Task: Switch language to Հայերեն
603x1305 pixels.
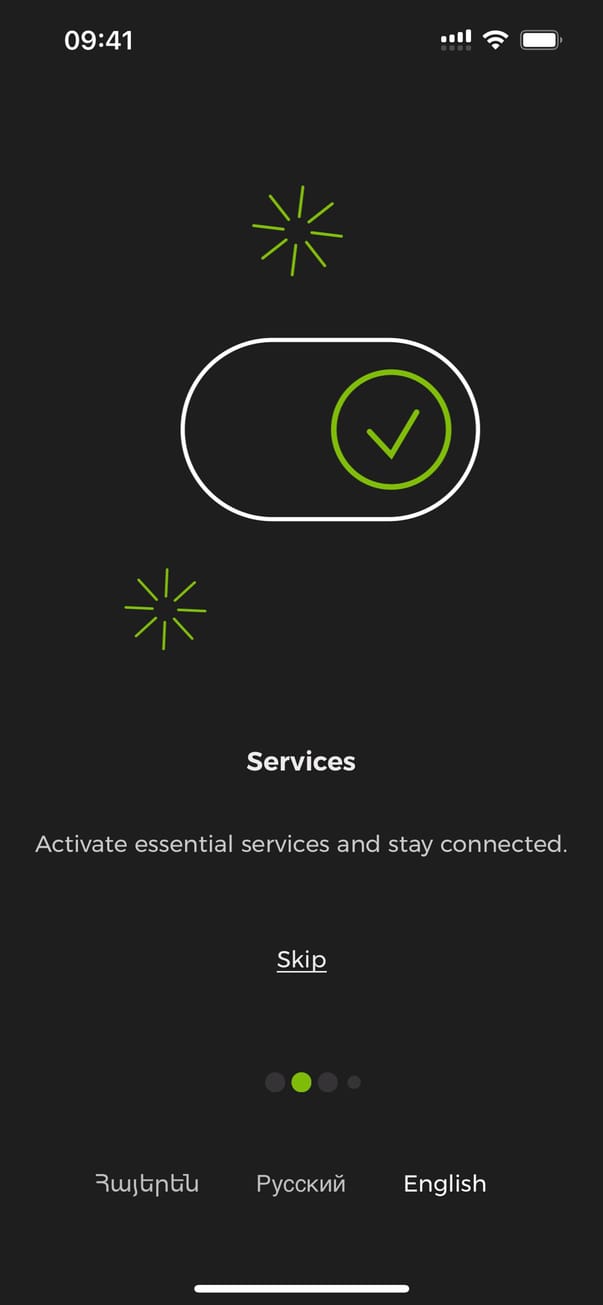Action: [146, 1184]
